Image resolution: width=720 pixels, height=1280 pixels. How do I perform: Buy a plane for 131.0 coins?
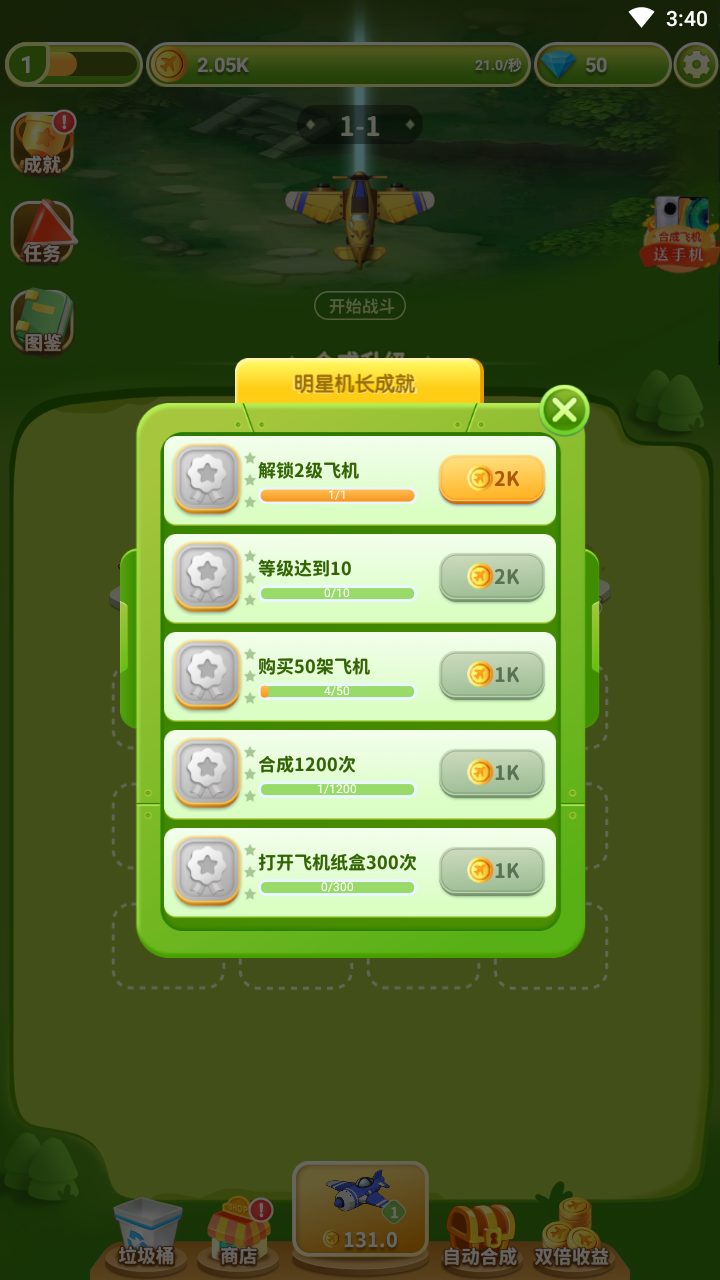[x=360, y=1210]
